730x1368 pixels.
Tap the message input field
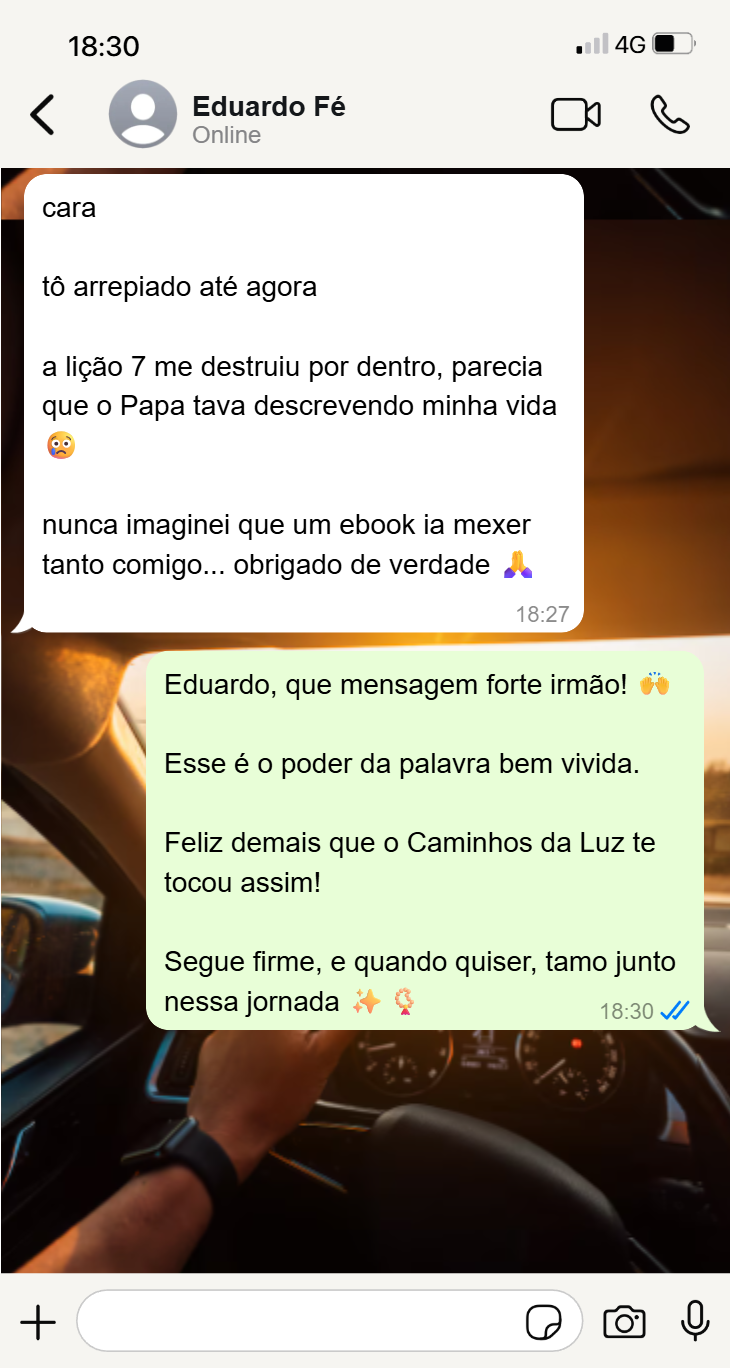coord(300,1322)
